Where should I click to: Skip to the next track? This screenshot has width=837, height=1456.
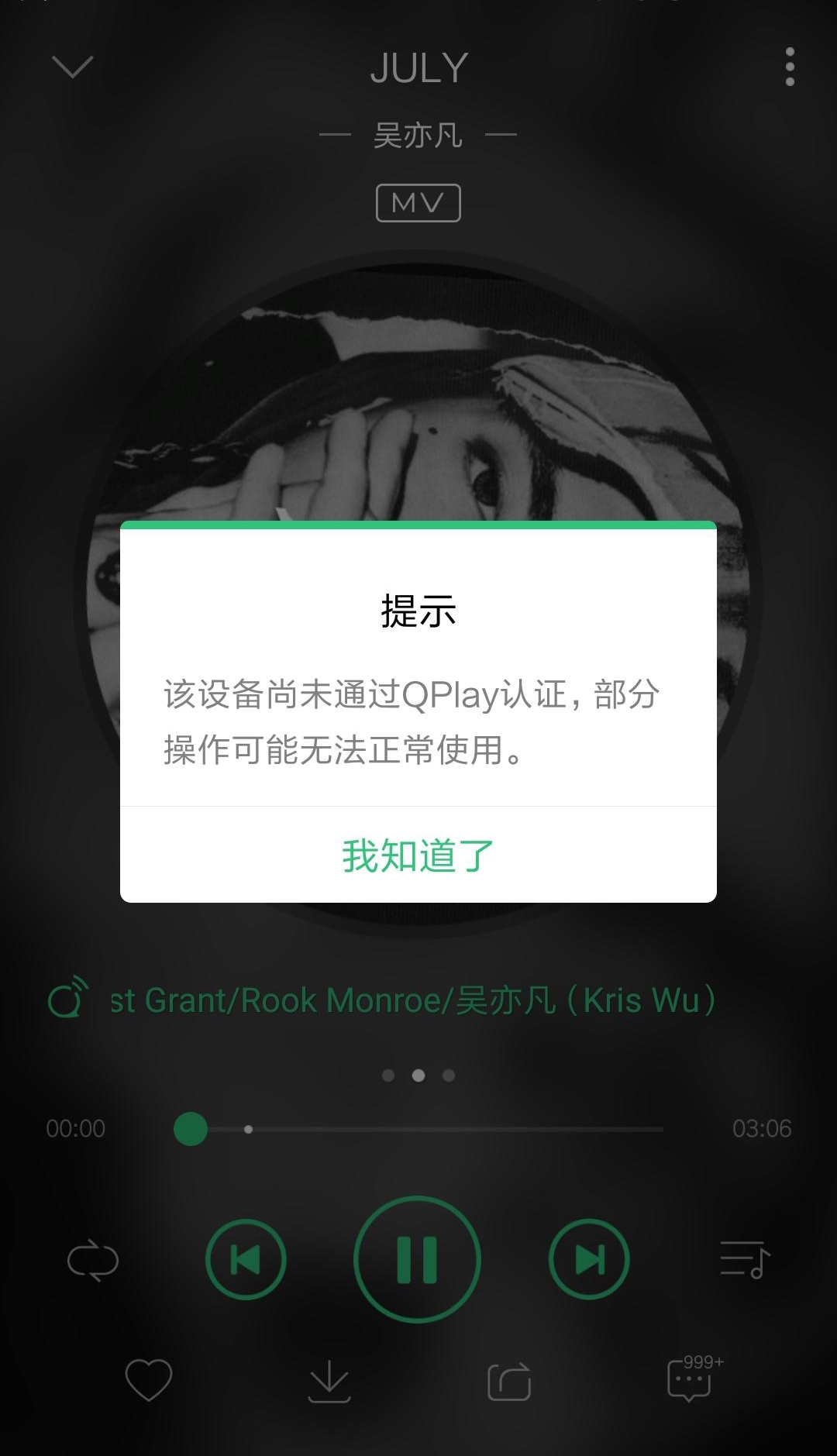point(590,1259)
